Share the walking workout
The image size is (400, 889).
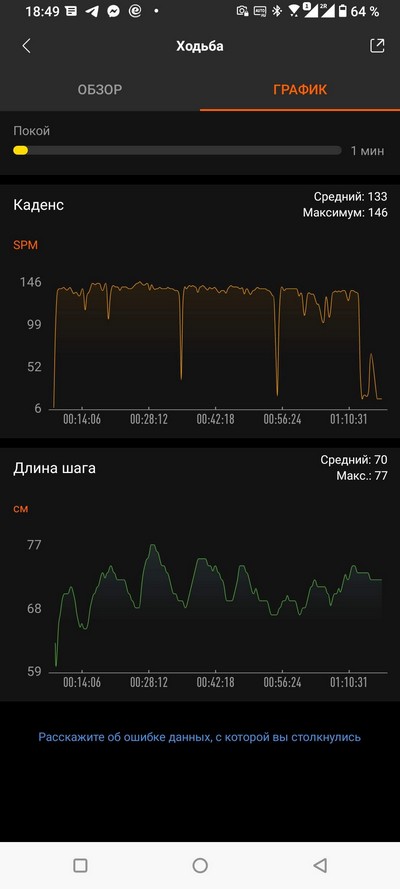[377, 46]
